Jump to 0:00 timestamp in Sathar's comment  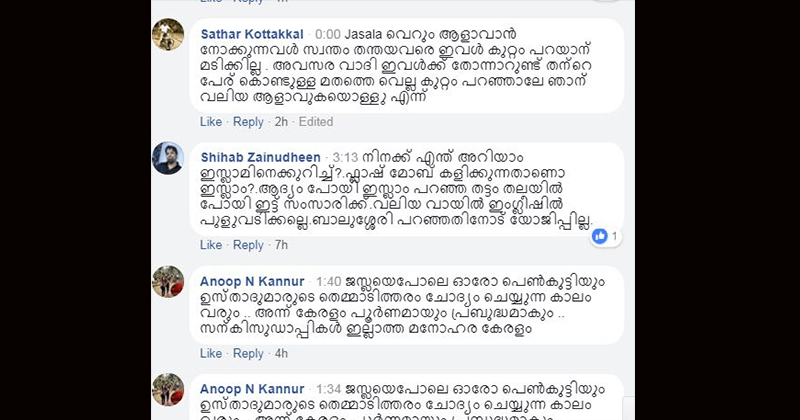click(x=327, y=34)
